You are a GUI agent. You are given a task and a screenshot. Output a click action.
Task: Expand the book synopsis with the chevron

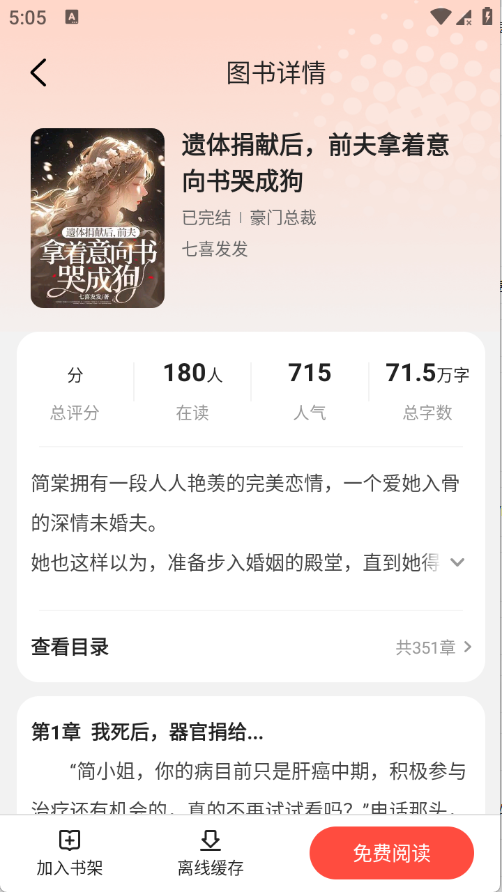coord(457,563)
